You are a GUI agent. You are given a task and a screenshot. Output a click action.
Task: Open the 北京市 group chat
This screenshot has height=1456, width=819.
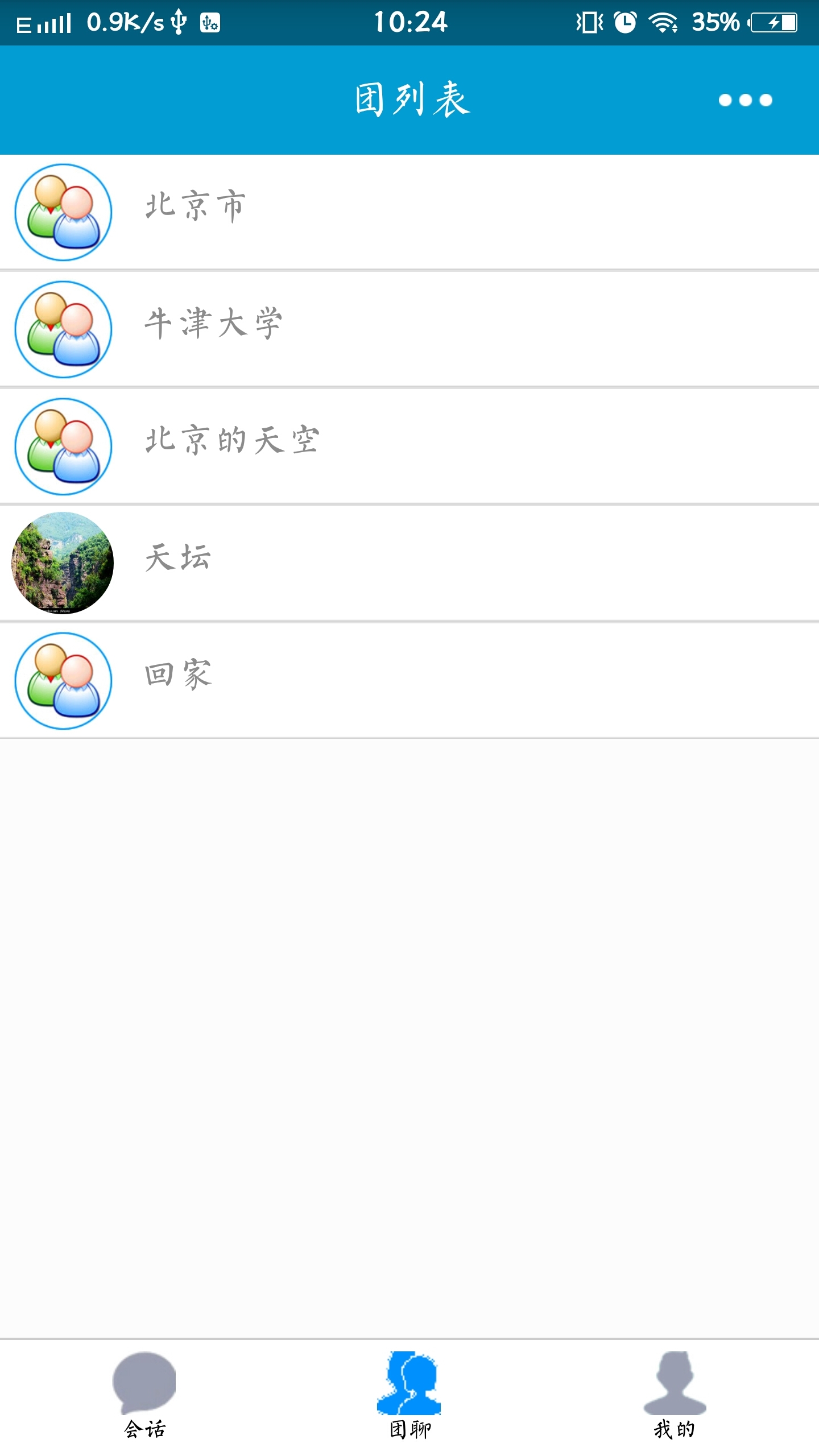[x=398, y=213]
